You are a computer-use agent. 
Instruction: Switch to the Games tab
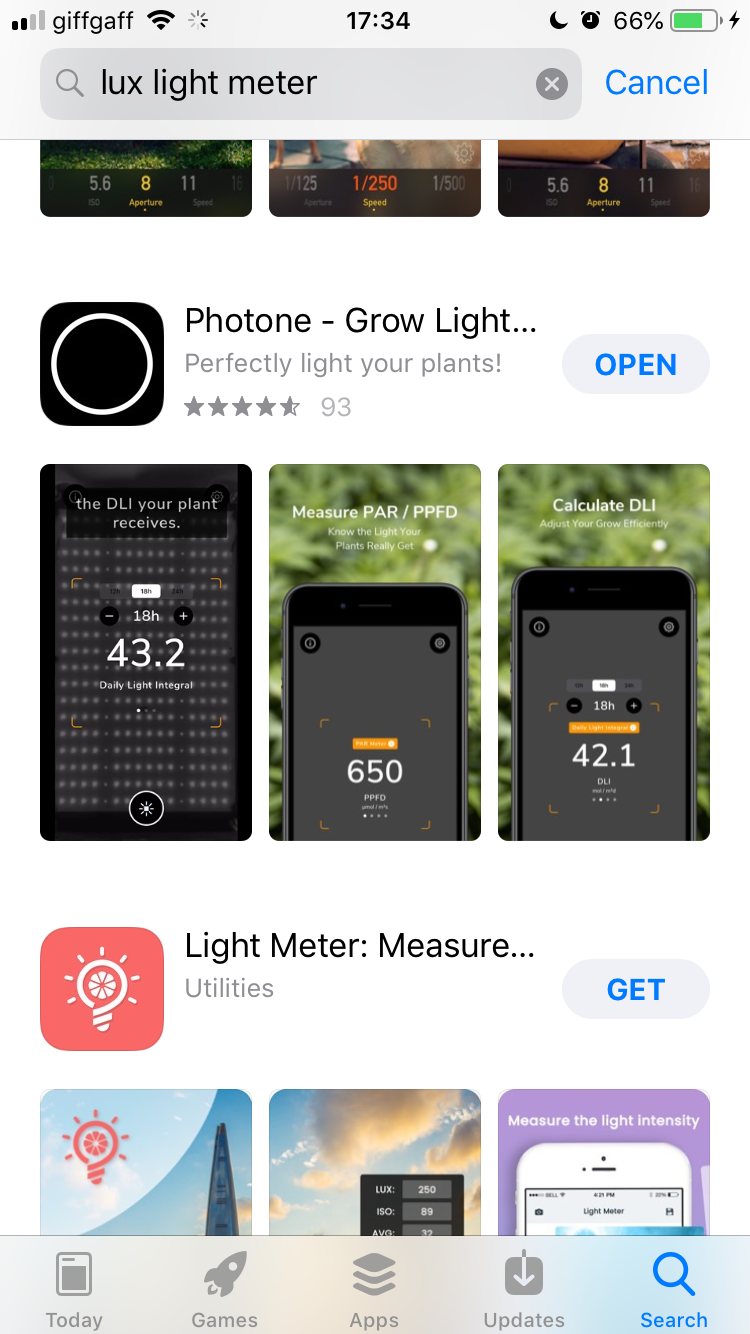(224, 1290)
